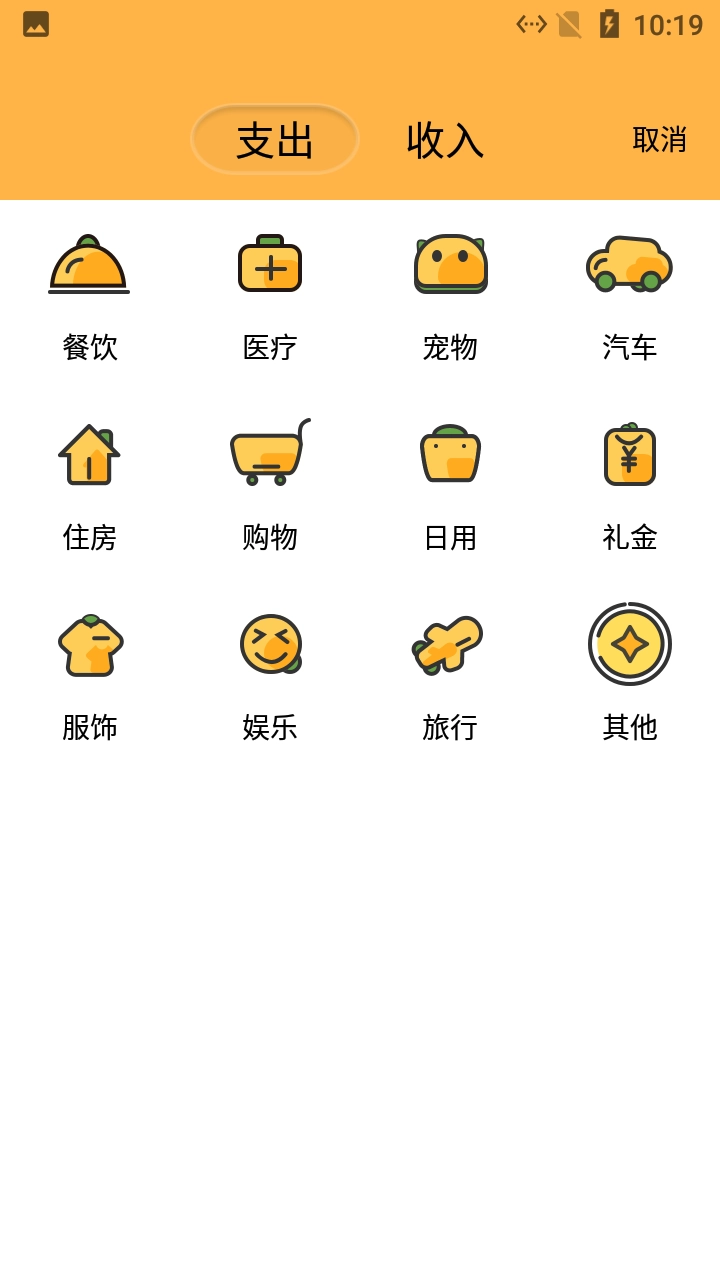Select the 餐饮 dining icon
The height and width of the screenshot is (1280, 720).
click(88, 264)
